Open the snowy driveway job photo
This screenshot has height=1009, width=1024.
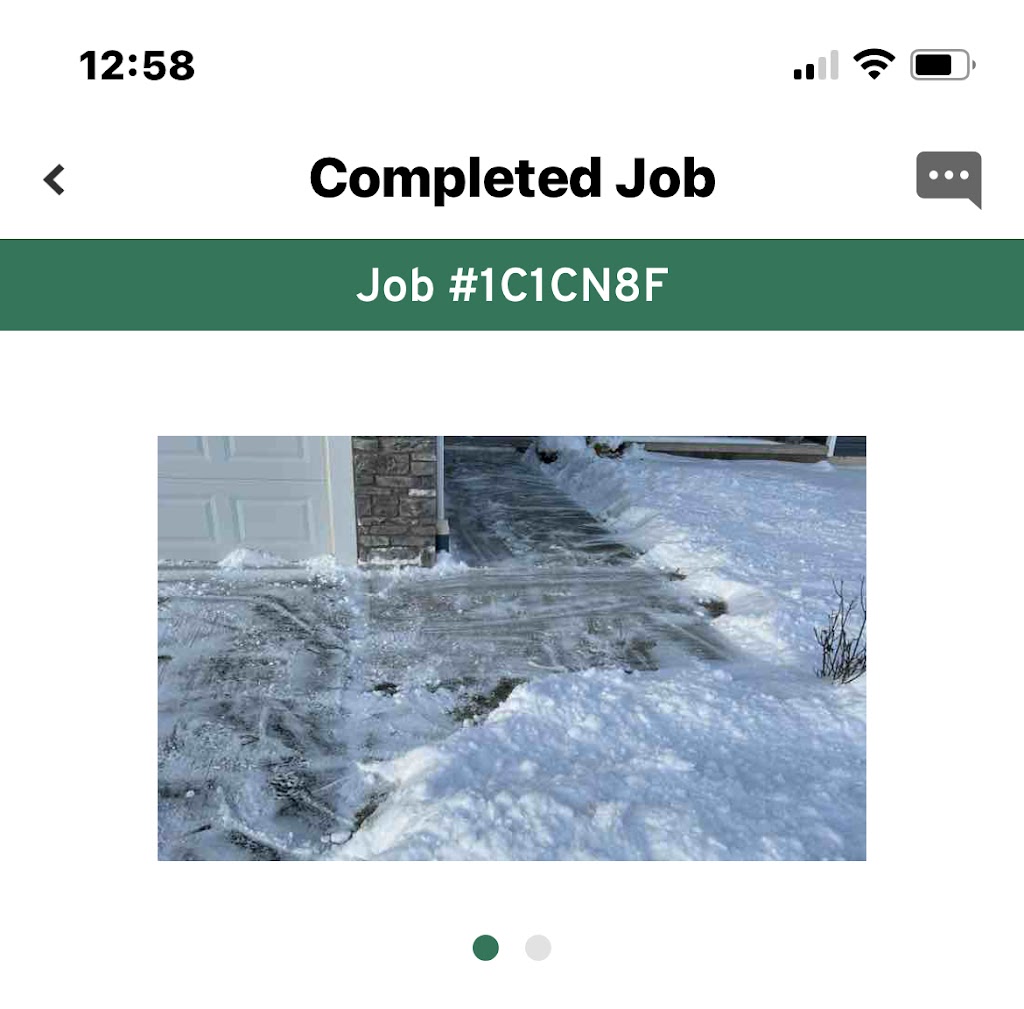pyautogui.click(x=511, y=647)
